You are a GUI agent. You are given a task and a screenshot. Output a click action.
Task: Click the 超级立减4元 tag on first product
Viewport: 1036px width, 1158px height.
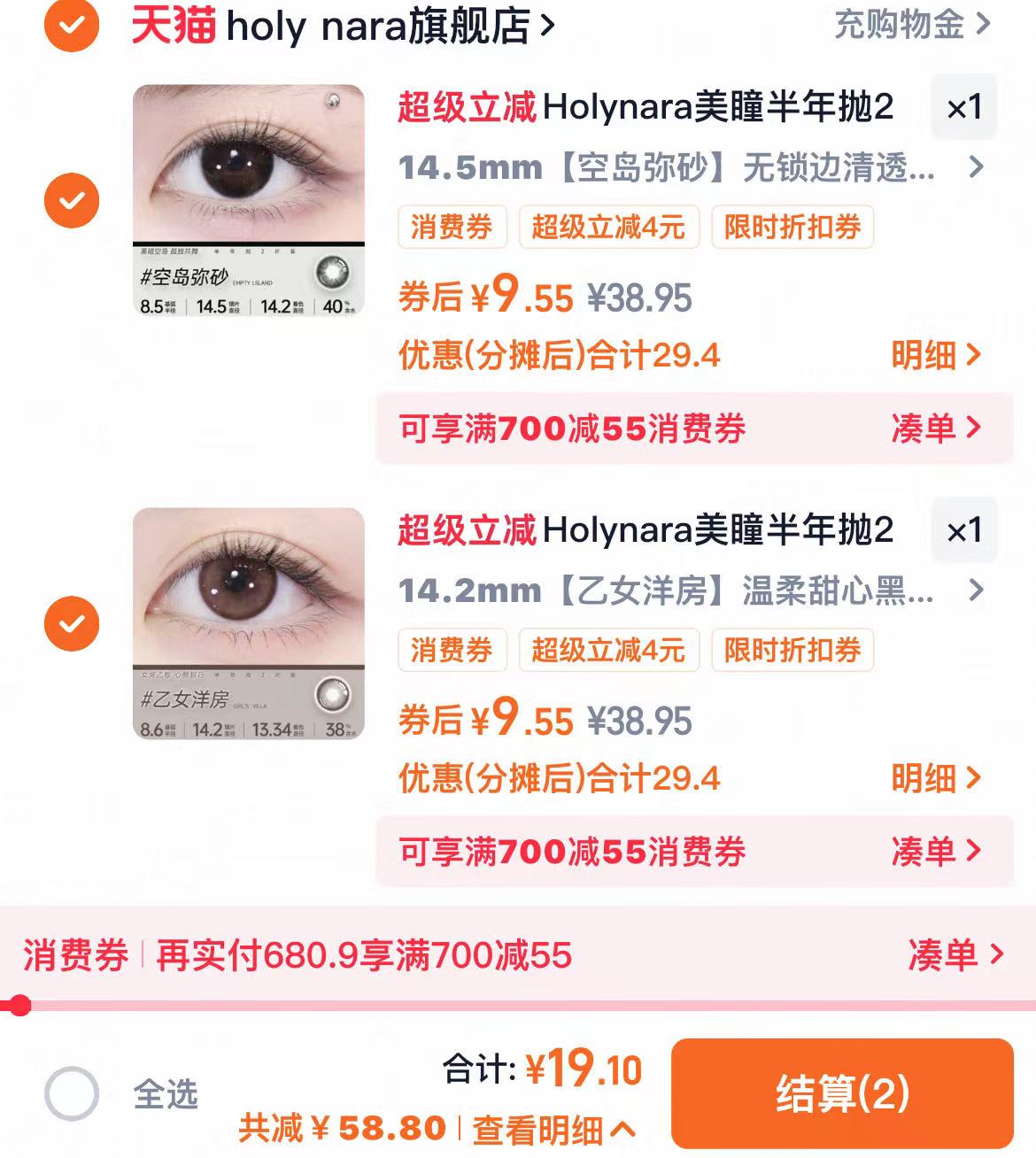pos(609,227)
